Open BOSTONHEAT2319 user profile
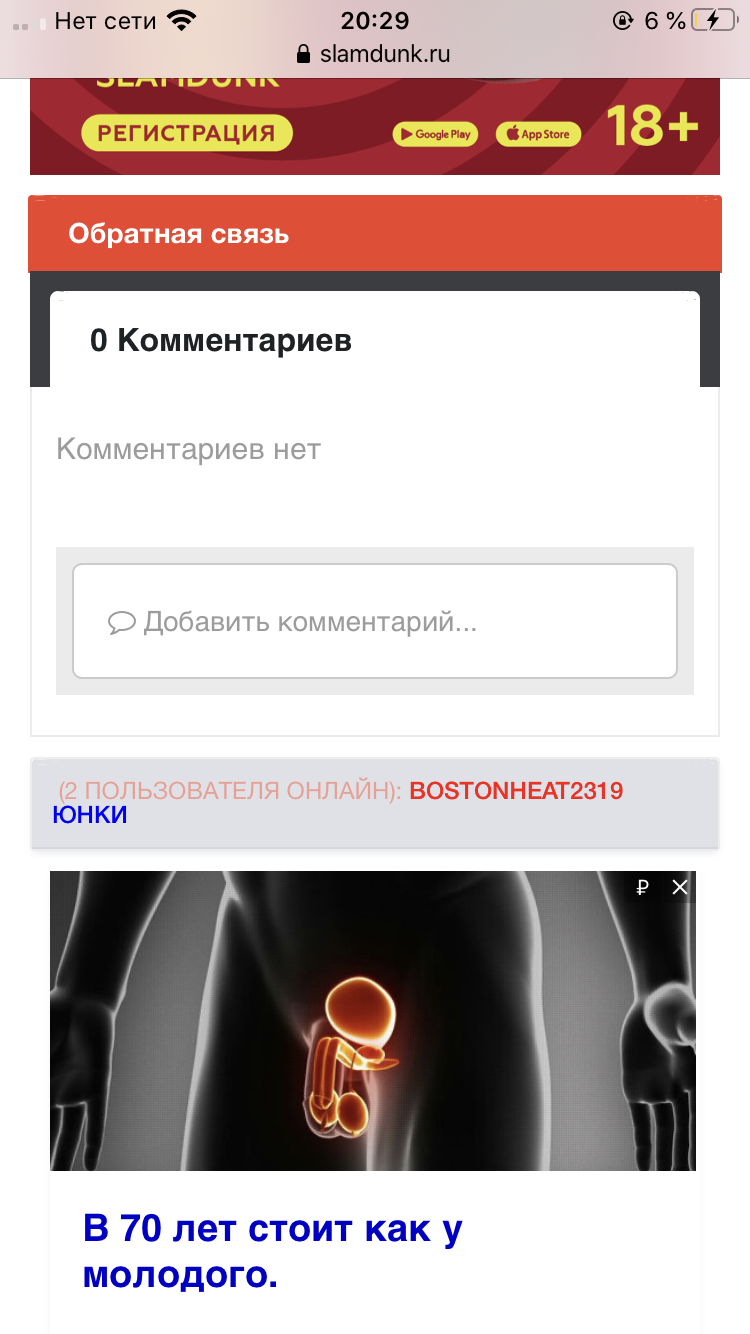This screenshot has height=1334, width=750. [x=516, y=791]
